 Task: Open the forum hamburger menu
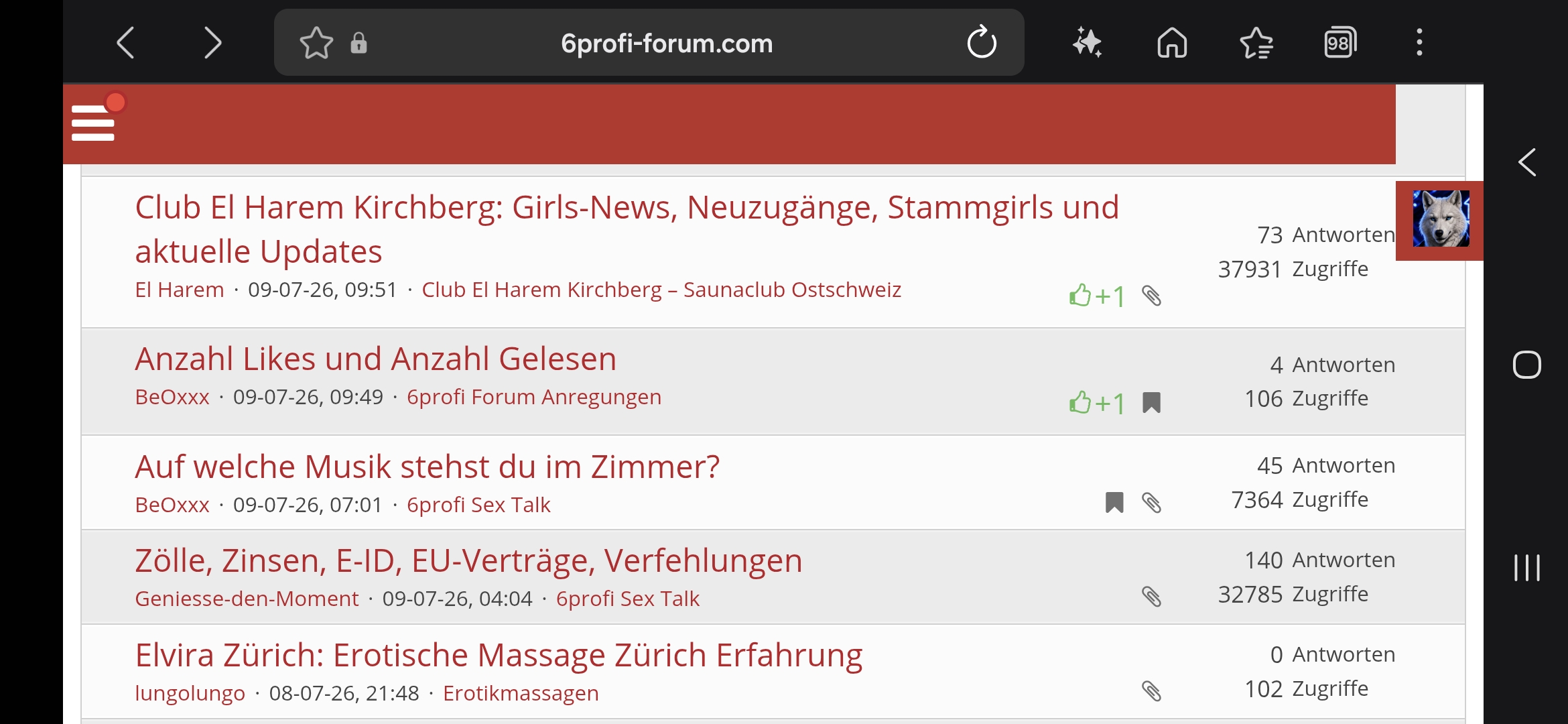coord(93,123)
